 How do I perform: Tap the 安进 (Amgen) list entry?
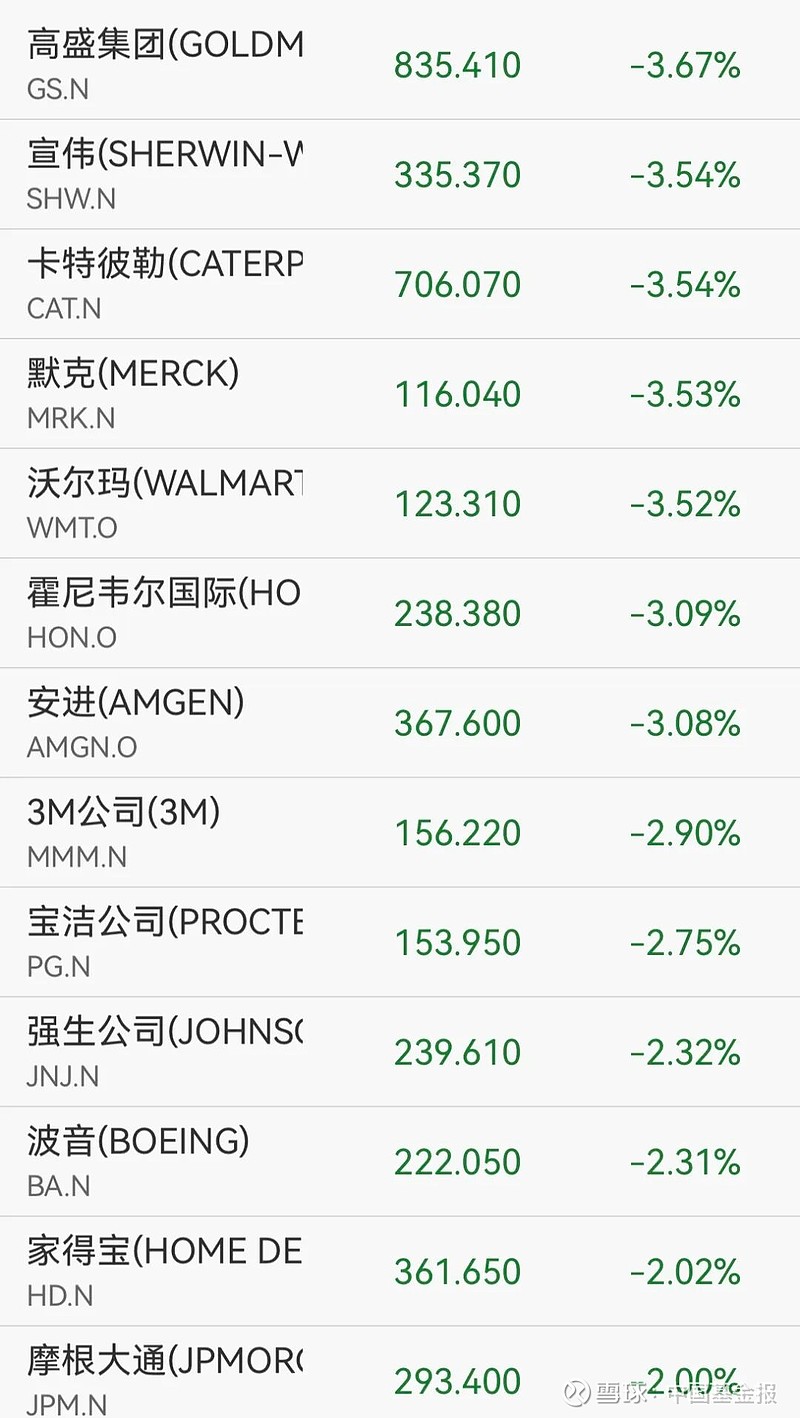coord(400,722)
